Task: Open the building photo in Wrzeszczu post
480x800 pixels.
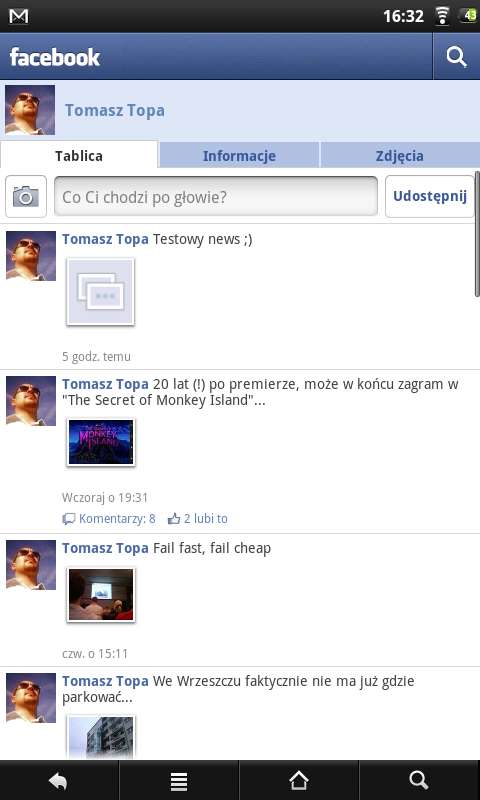Action: (x=100, y=738)
